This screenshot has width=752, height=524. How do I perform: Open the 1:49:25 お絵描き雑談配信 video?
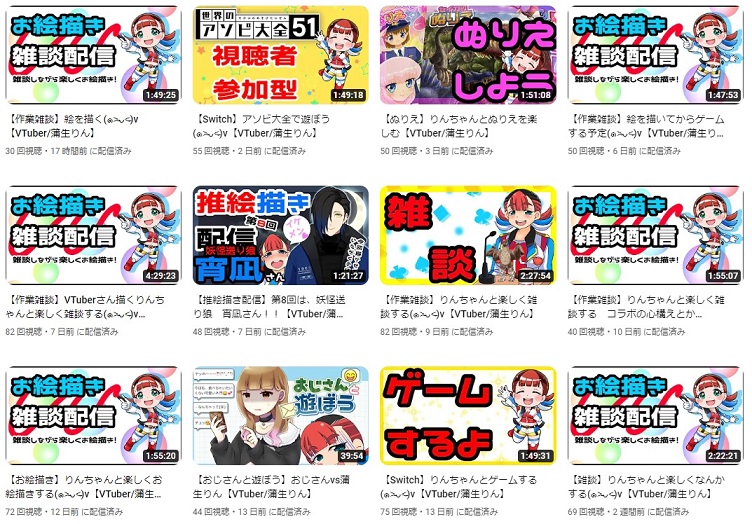pyautogui.click(x=93, y=55)
